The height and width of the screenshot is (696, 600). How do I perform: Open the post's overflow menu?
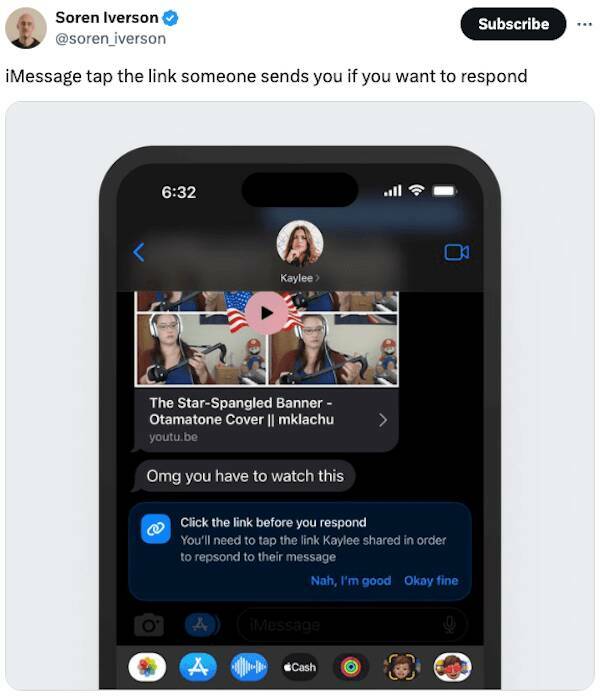pyautogui.click(x=584, y=24)
